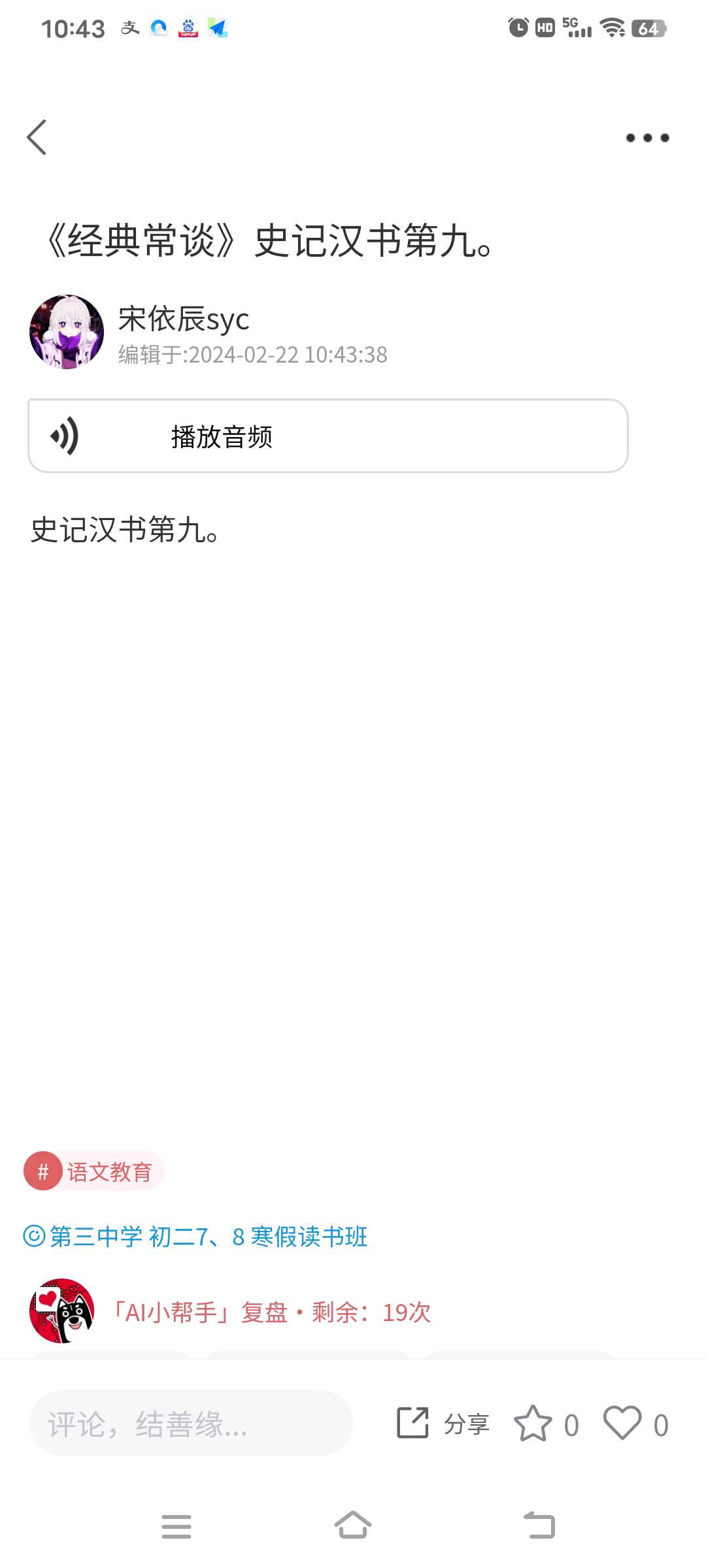Tap the back arrow at top left

[37, 137]
